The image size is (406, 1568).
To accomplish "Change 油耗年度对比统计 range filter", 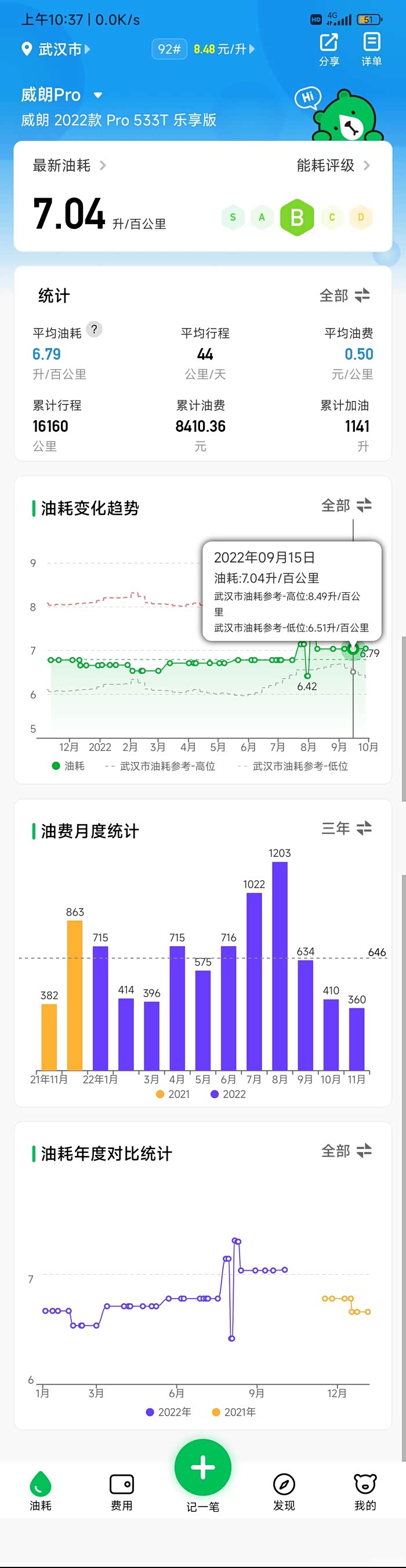I will coord(346,1151).
